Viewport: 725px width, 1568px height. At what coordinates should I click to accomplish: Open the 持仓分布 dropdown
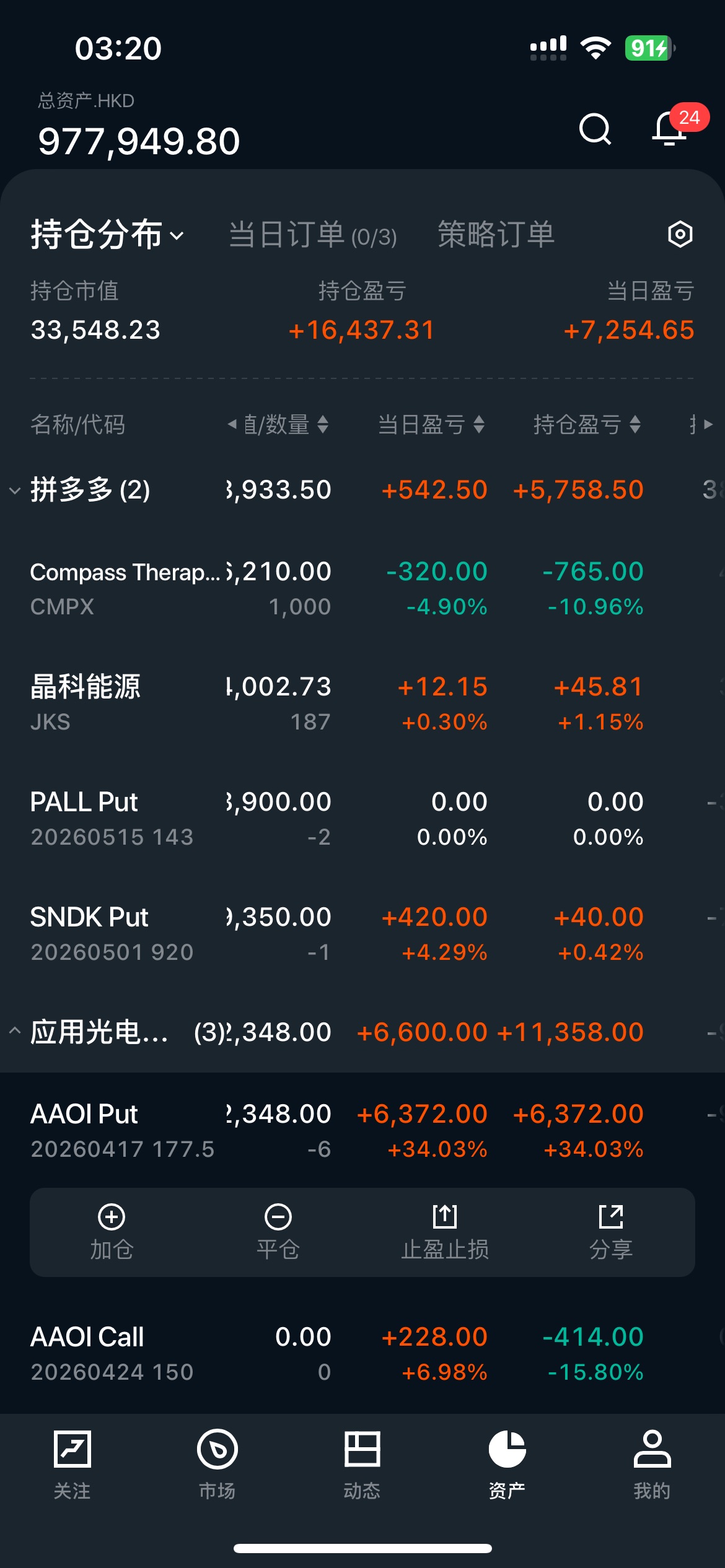[107, 235]
